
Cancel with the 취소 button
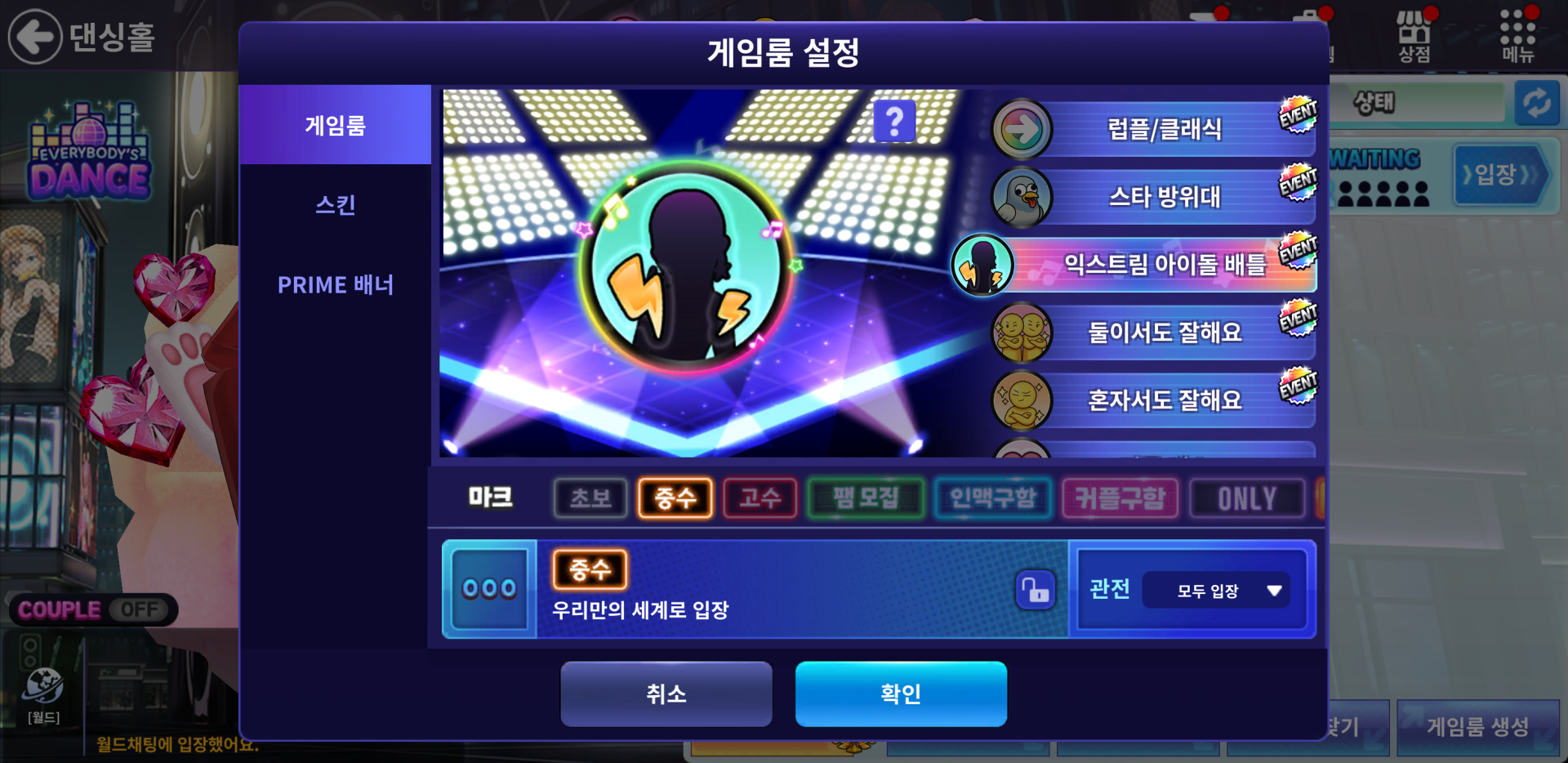click(x=666, y=694)
